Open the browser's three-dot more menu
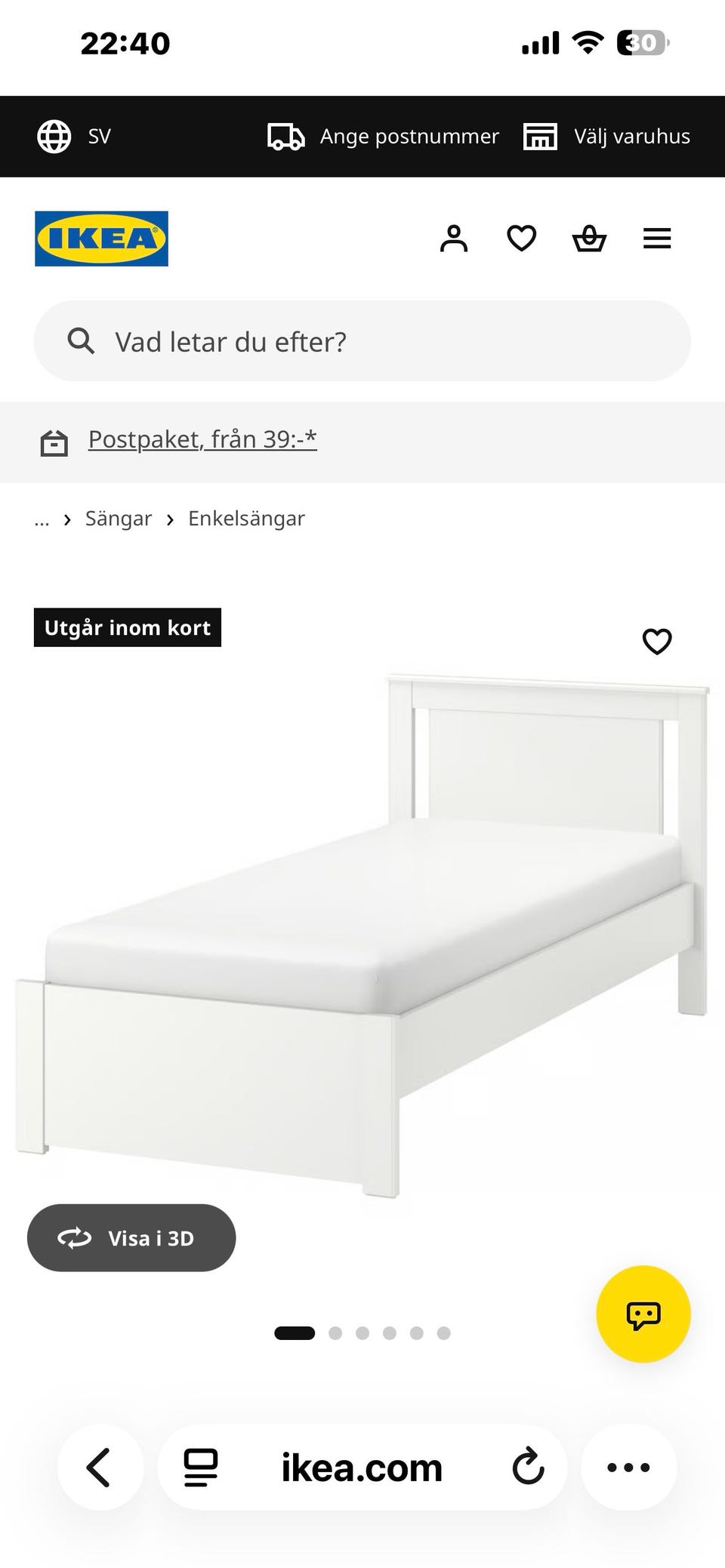This screenshot has width=725, height=1568. point(628,1468)
